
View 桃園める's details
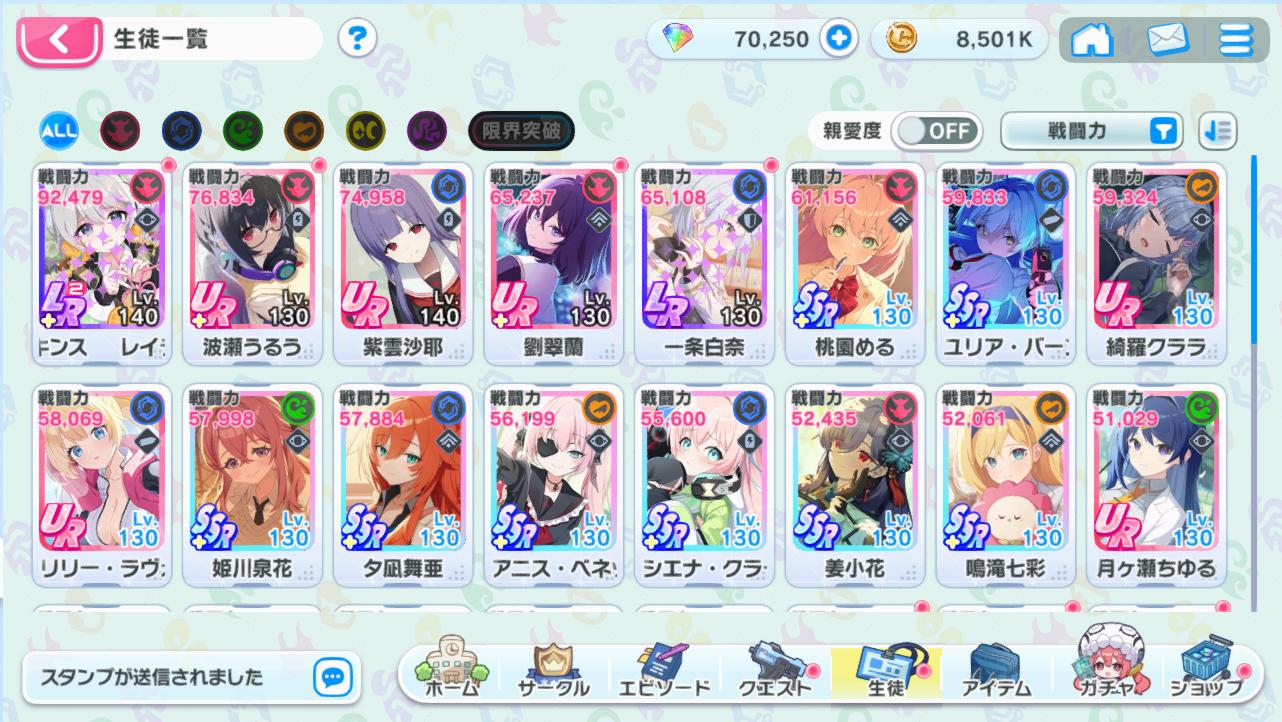click(x=854, y=260)
